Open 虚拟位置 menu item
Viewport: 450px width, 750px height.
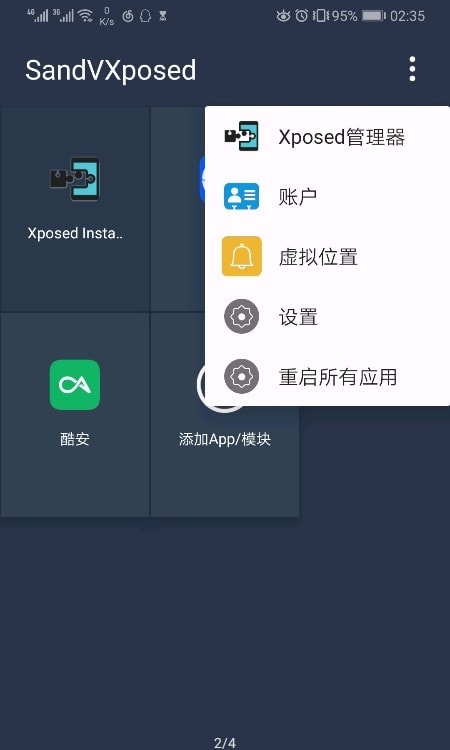click(x=327, y=257)
